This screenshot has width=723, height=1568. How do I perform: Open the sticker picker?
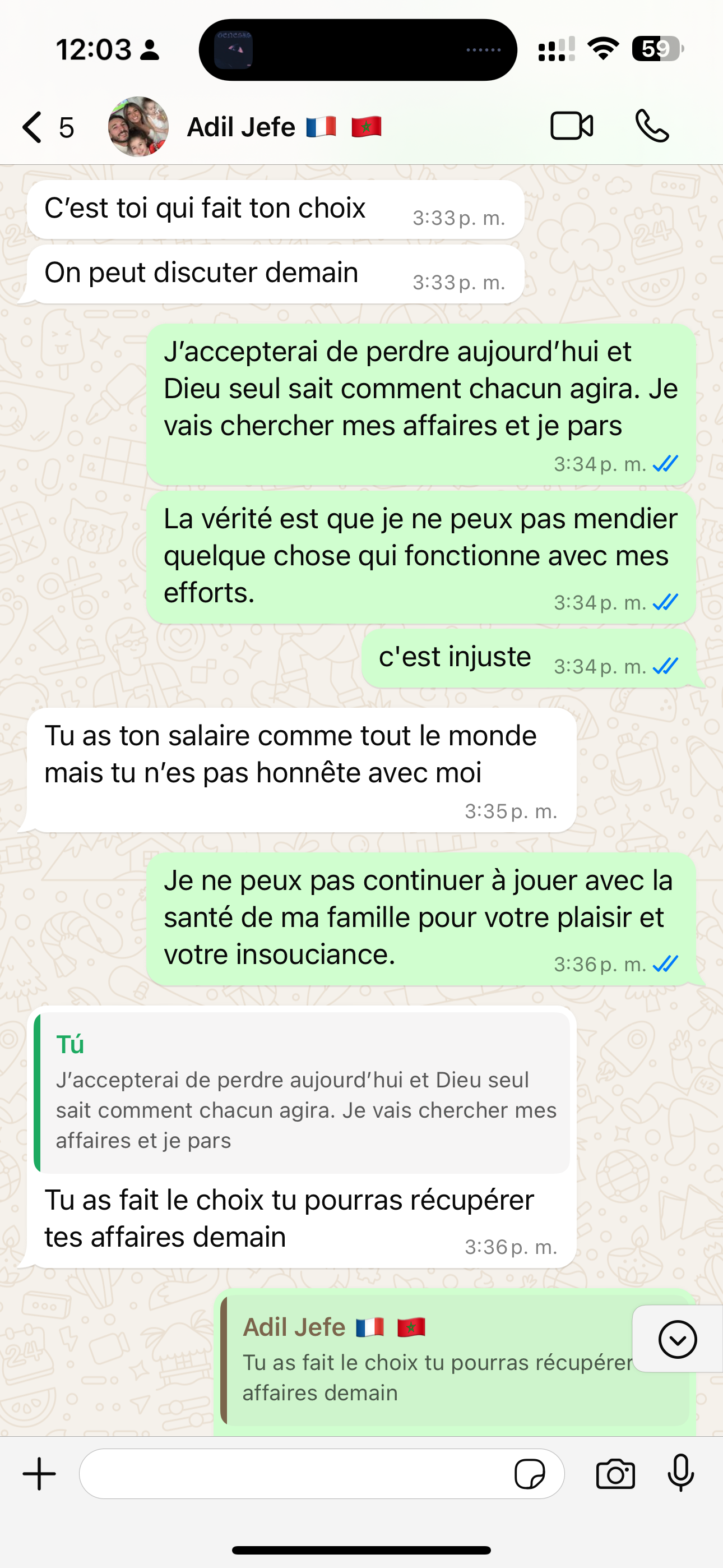[530, 1474]
